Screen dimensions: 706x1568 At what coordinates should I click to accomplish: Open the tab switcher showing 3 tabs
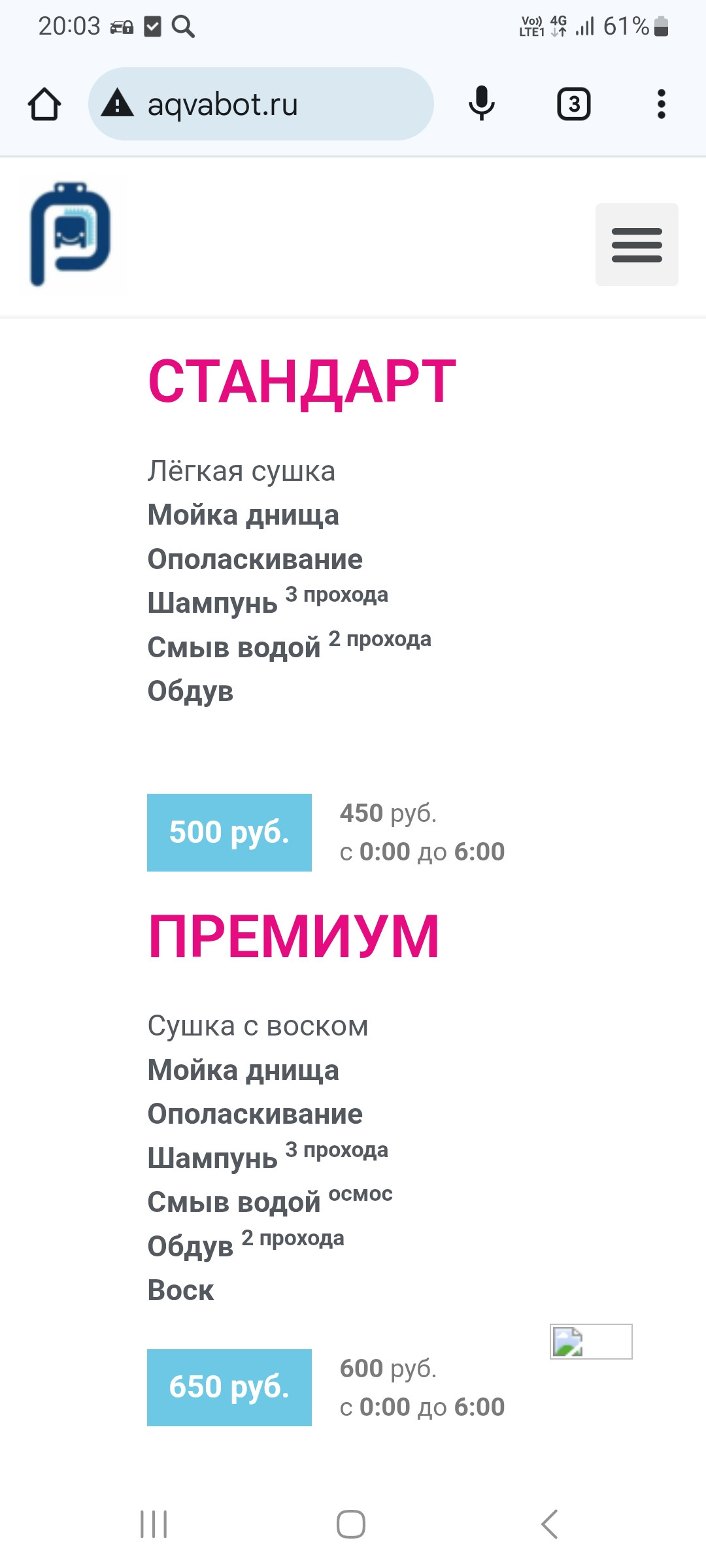[573, 104]
